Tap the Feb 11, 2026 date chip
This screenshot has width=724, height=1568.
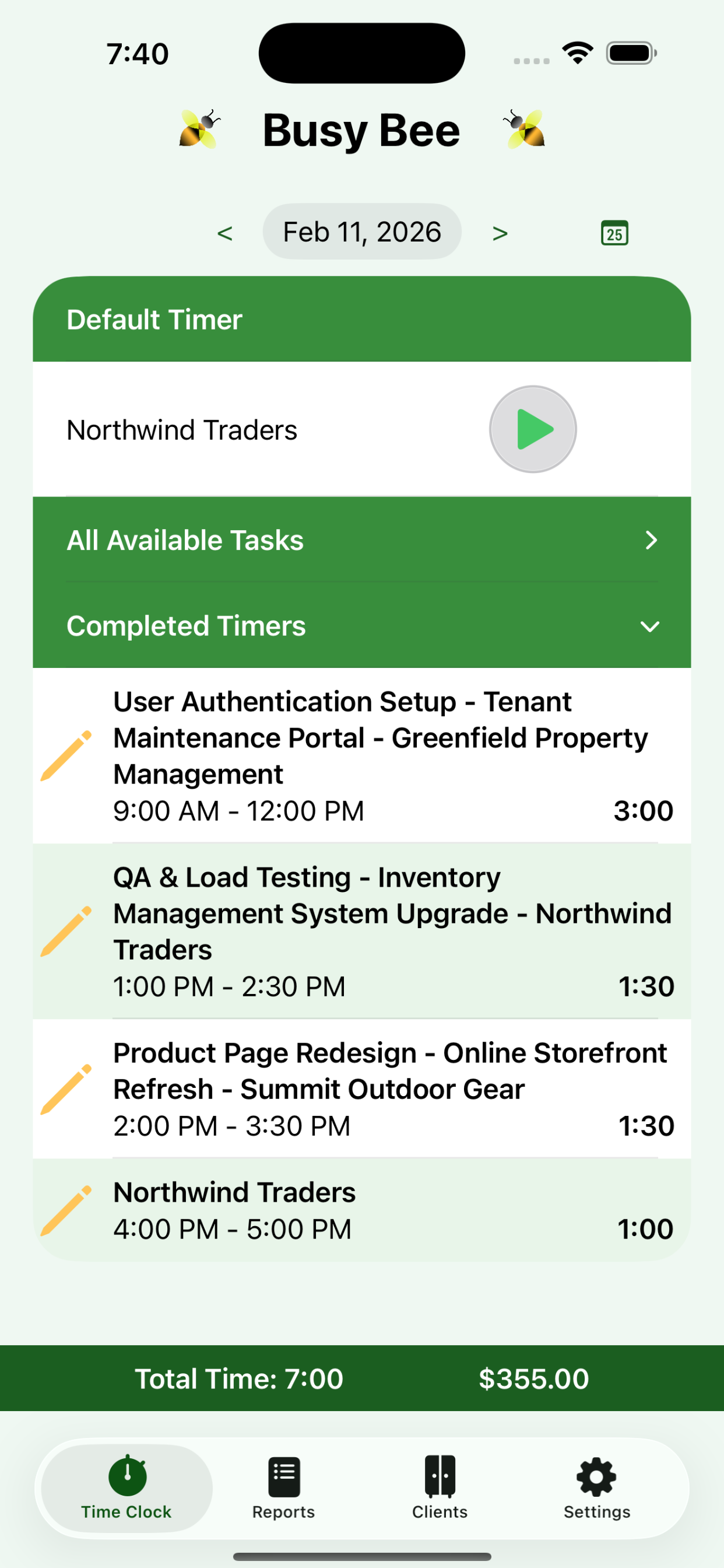click(x=362, y=232)
